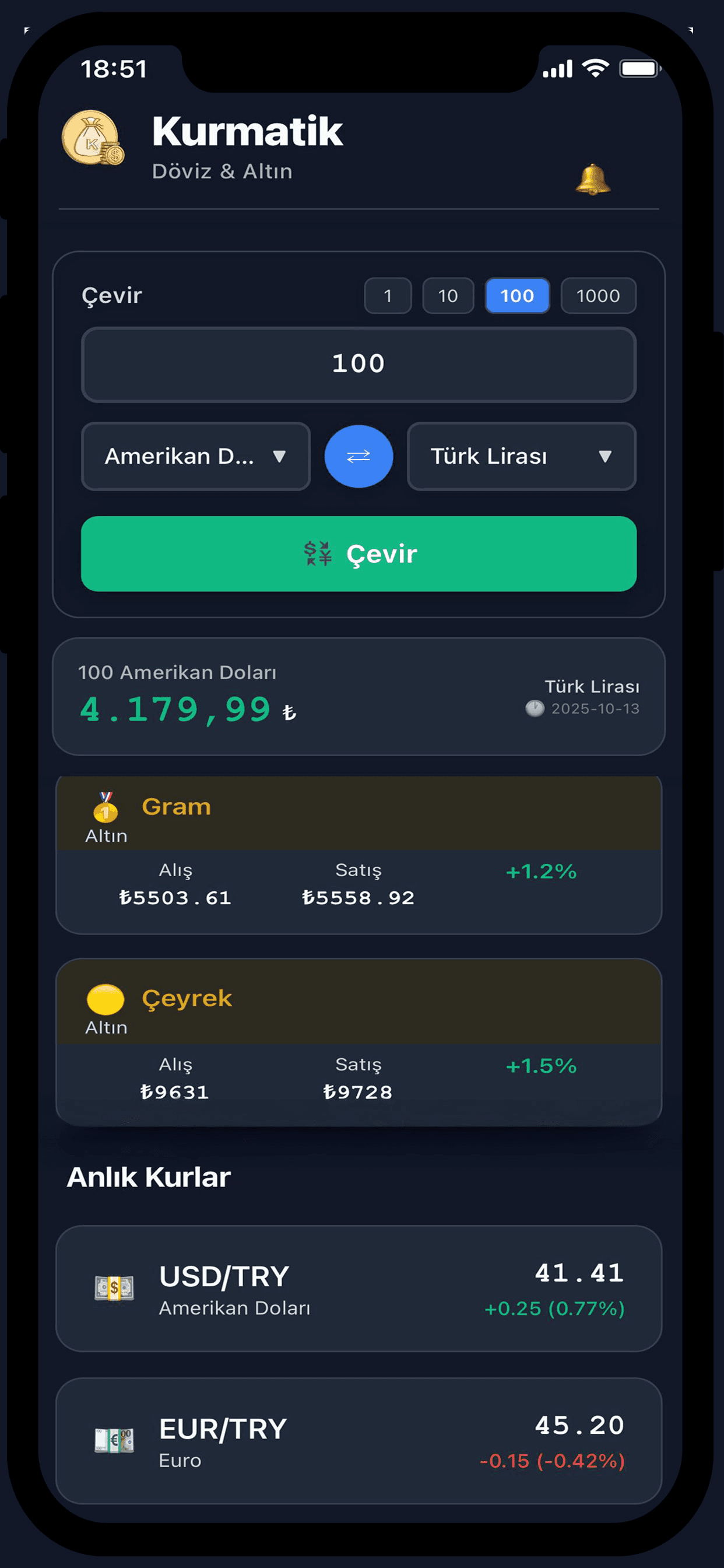
Task: Choose the 1000 quick amount chip
Action: pos(598,296)
